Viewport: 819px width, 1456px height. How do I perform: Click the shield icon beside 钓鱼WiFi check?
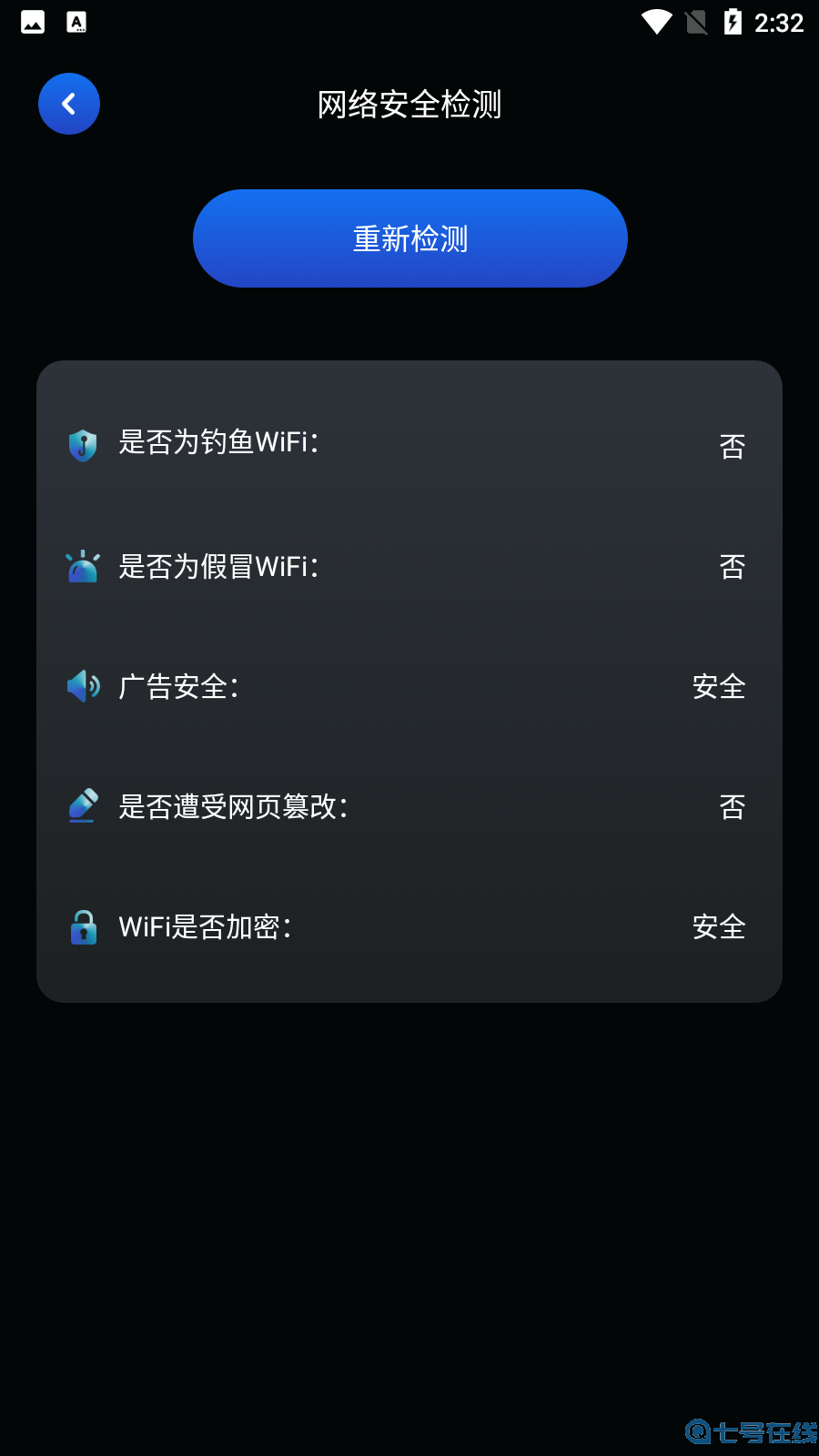82,445
